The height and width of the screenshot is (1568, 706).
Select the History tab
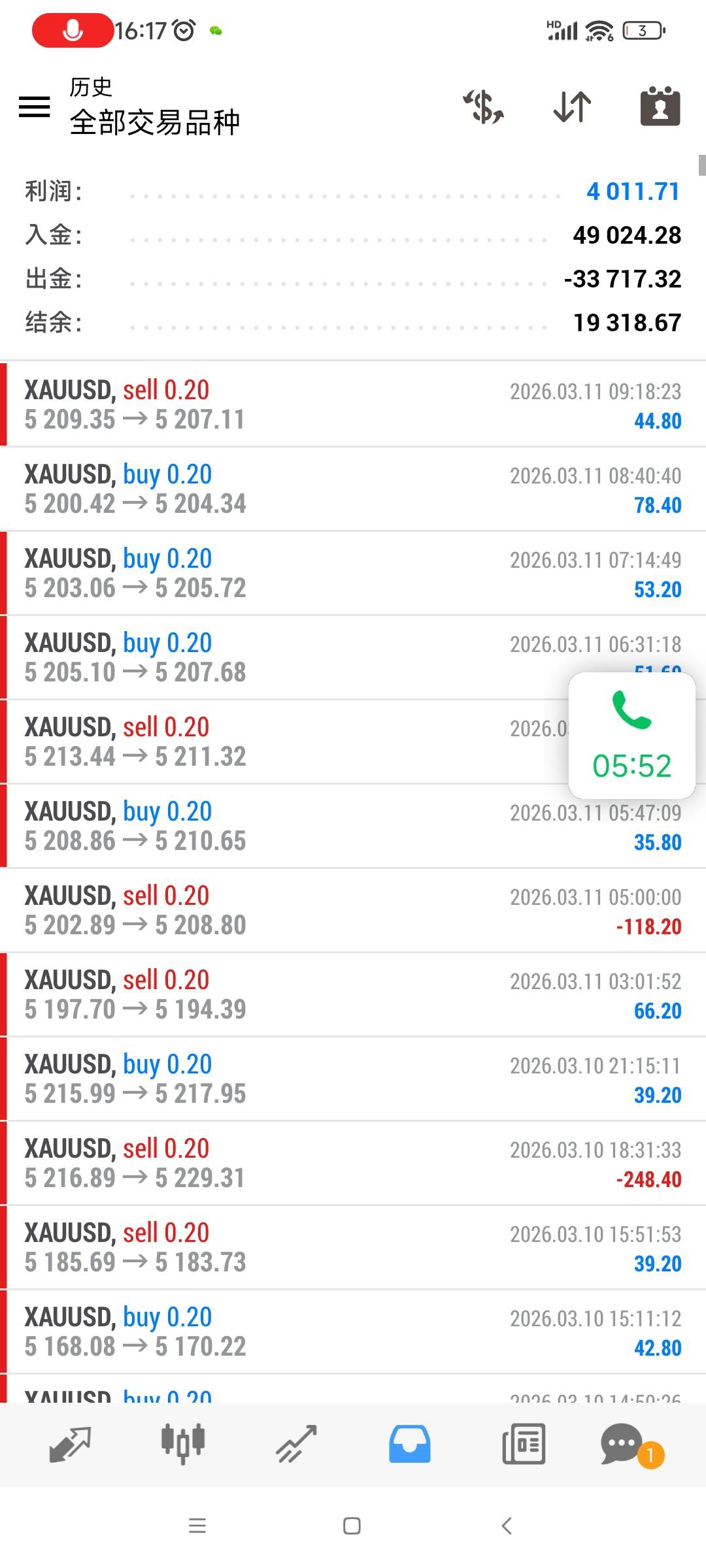pyautogui.click(x=410, y=1445)
